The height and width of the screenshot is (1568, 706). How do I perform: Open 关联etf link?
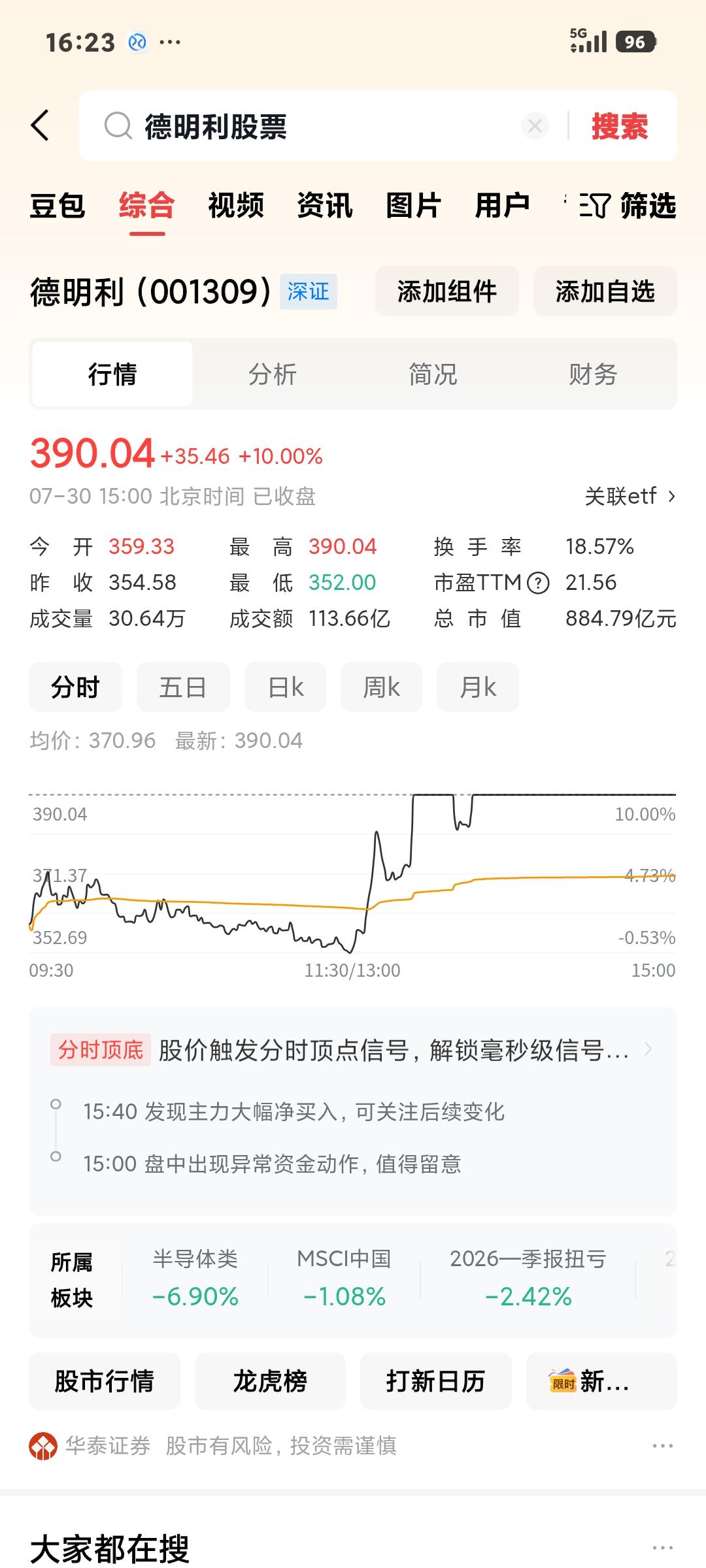pos(630,497)
